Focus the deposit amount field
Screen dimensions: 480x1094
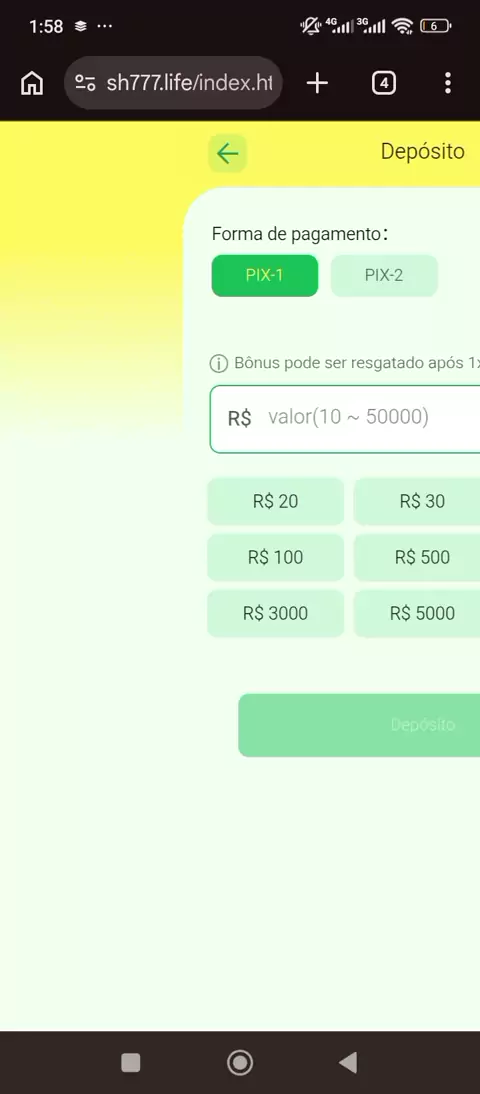345,419
